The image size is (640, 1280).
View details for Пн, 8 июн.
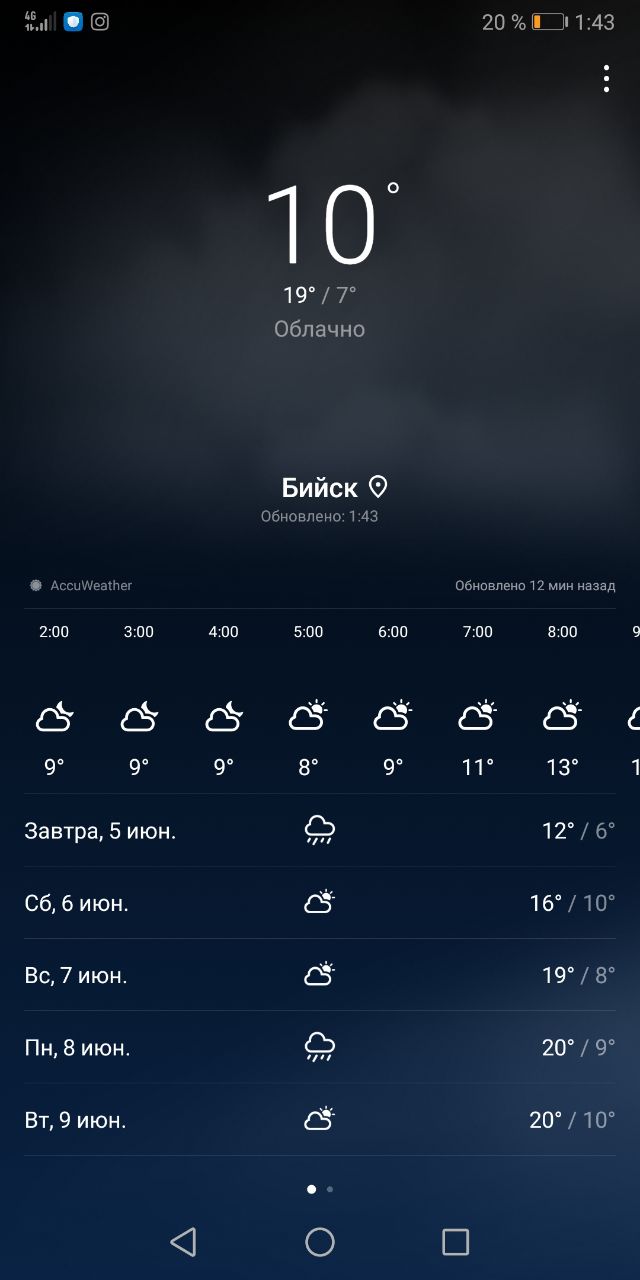(320, 1047)
